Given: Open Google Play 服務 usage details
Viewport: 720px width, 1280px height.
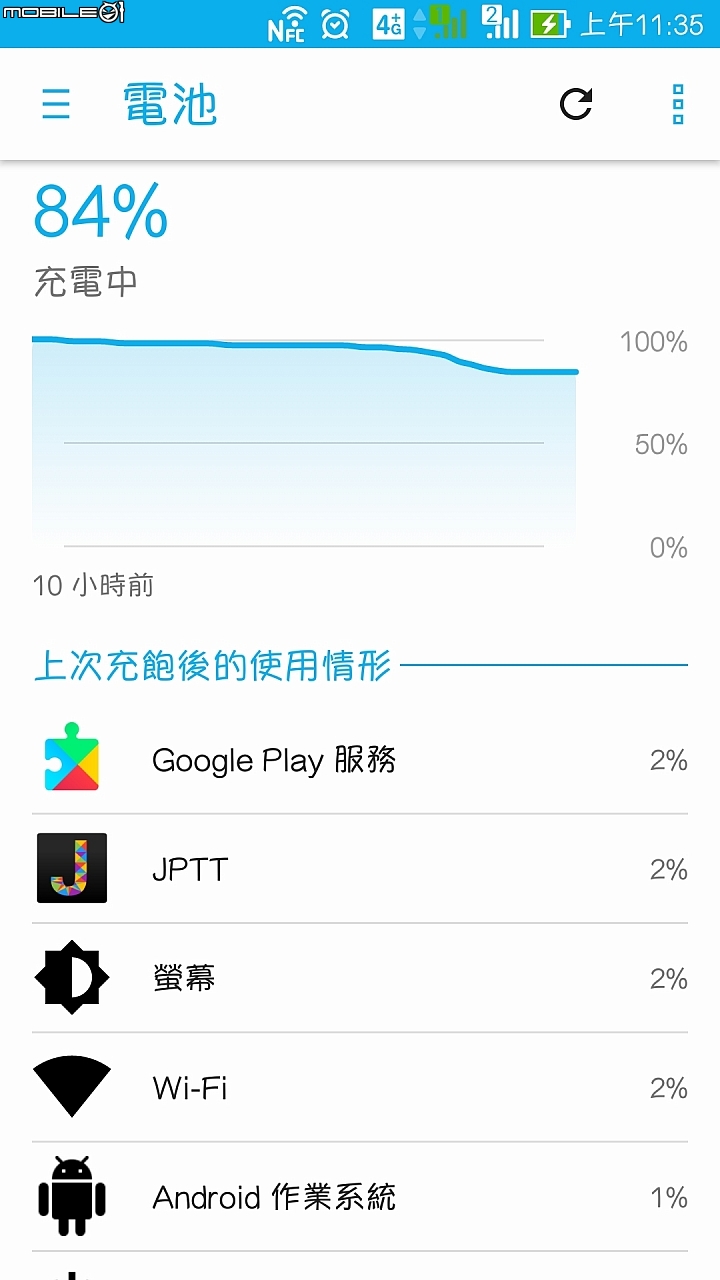Looking at the screenshot, I should [360, 760].
